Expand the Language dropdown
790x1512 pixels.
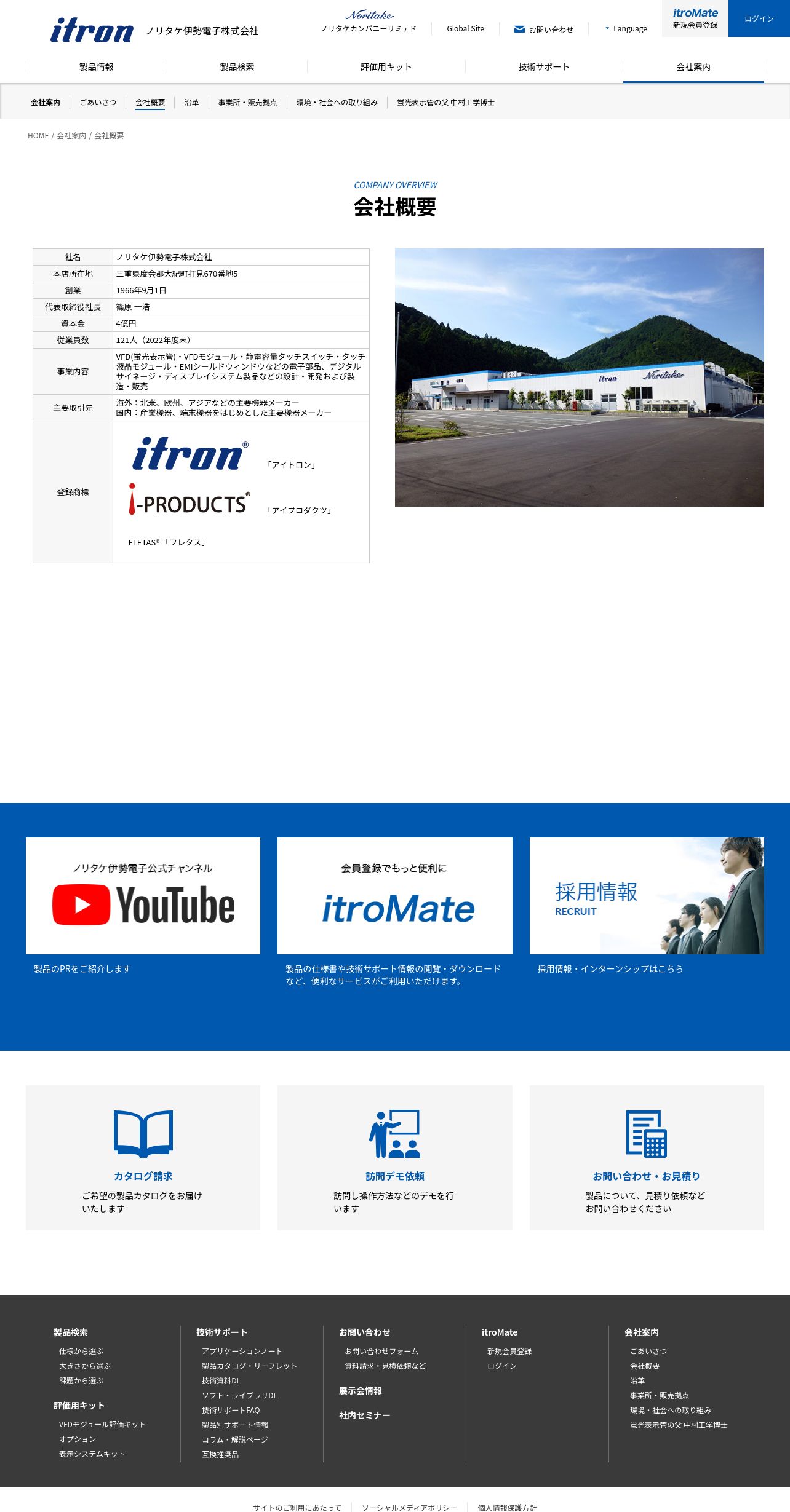(x=626, y=29)
